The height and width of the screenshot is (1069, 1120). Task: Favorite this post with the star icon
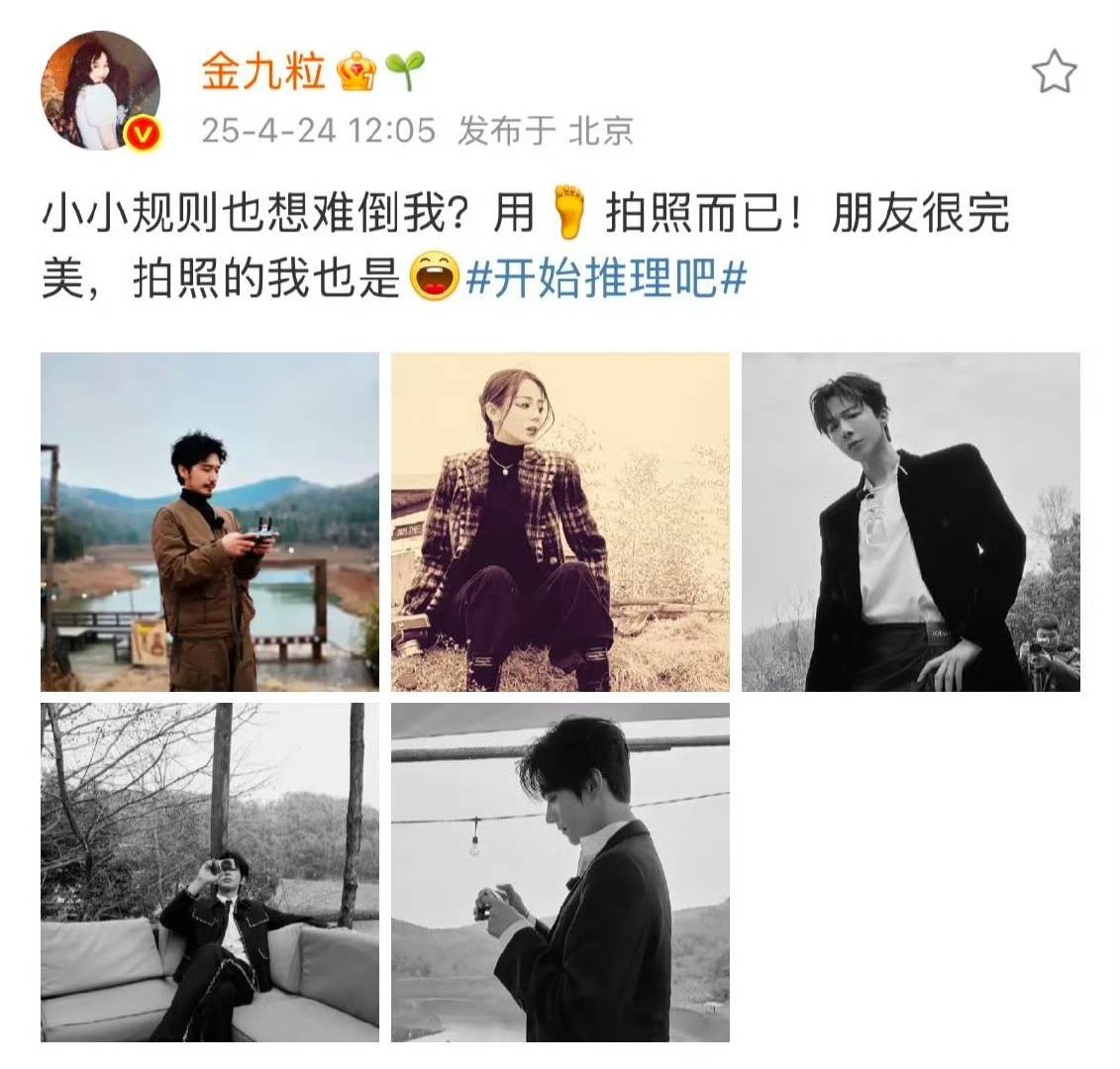pos(1054,73)
